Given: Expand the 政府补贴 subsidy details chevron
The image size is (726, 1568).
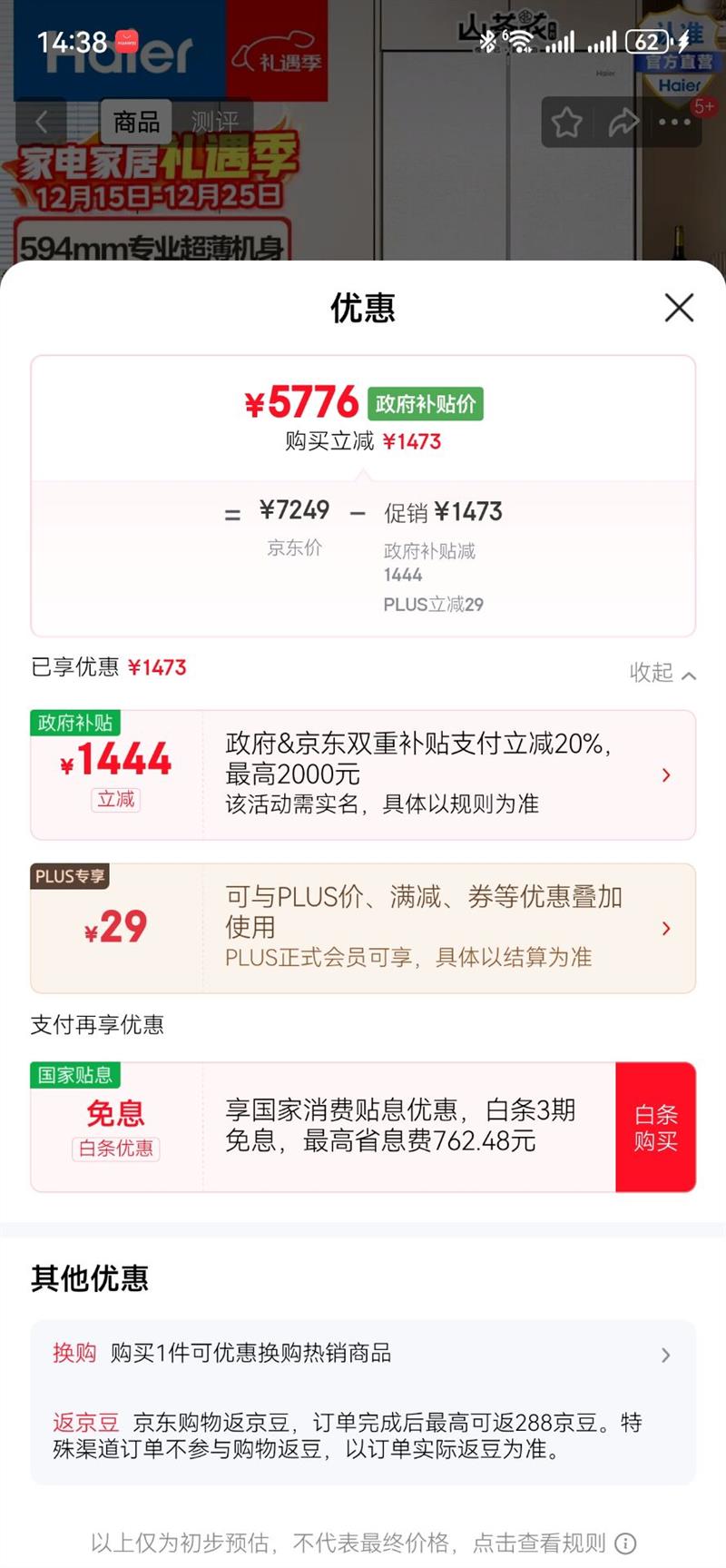Looking at the screenshot, I should [x=666, y=774].
